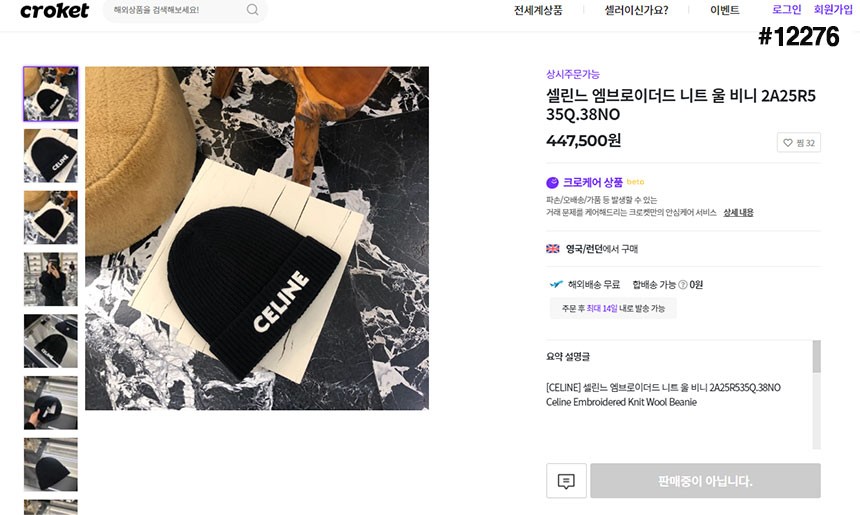Open the 로그인 link

(x=786, y=10)
